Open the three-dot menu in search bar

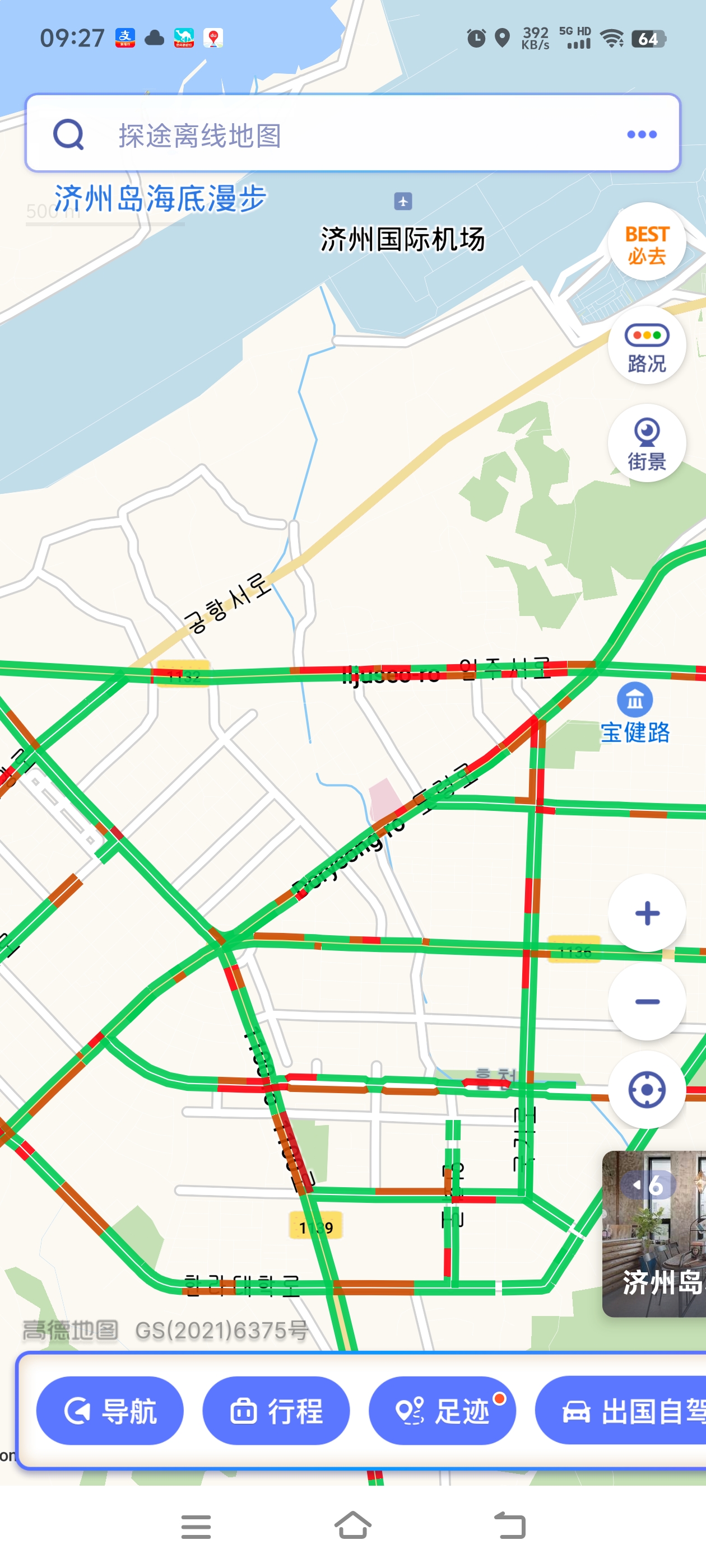(642, 134)
